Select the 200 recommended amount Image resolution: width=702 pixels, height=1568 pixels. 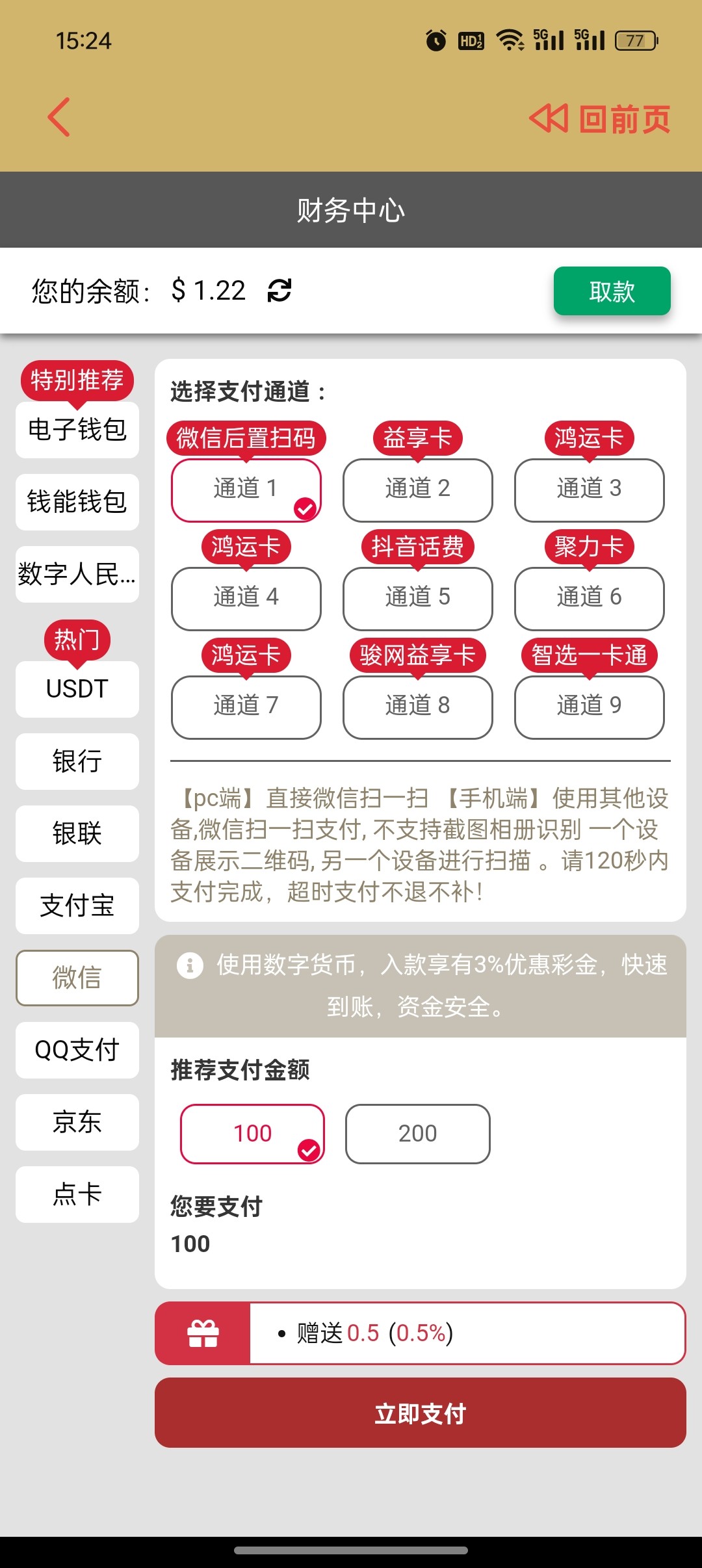pyautogui.click(x=418, y=1134)
